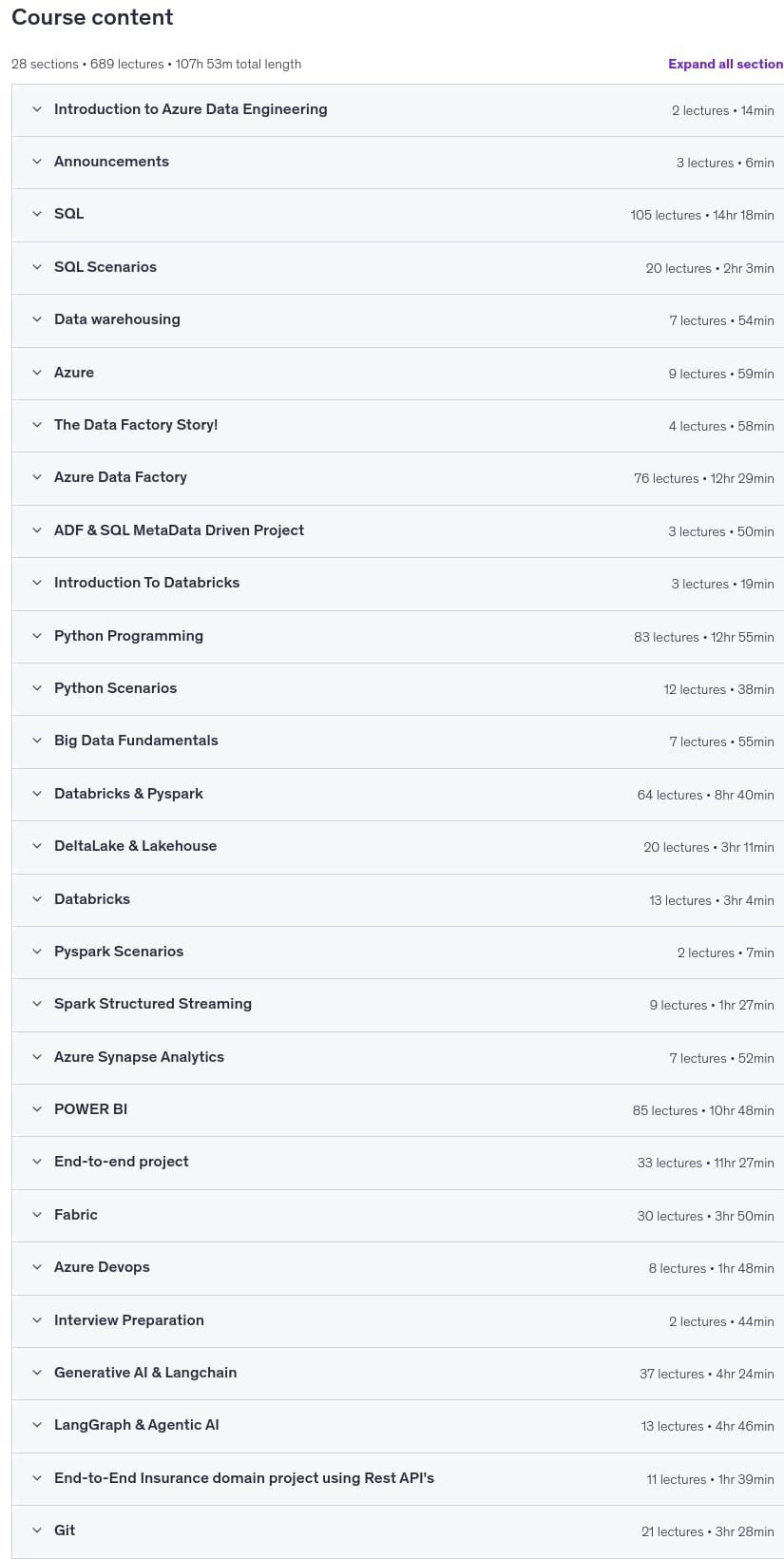This screenshot has height=1559, width=784.
Task: Open the SQL section with 105 lectures
Action: tap(398, 215)
